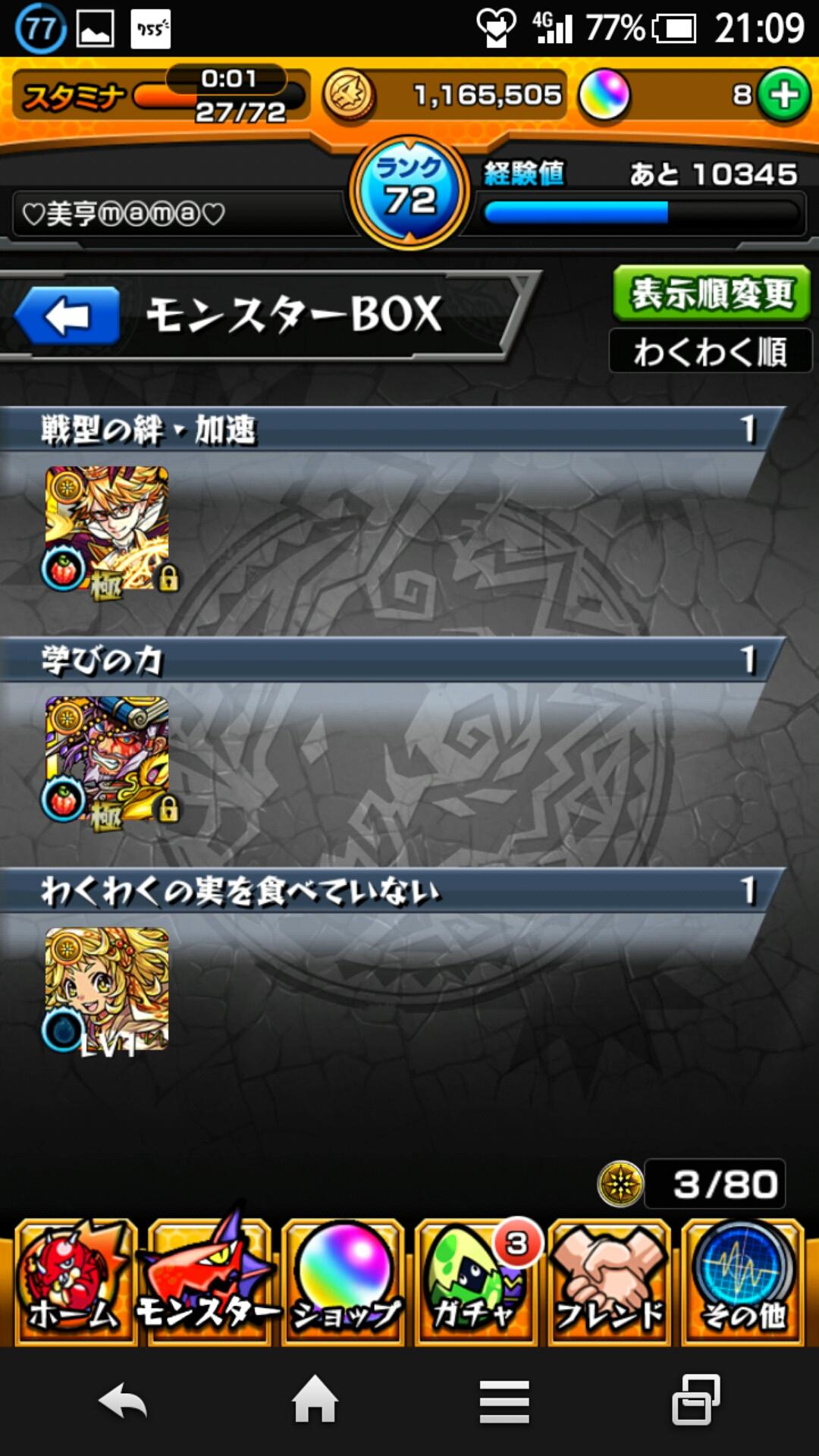Open the monster under わくわくの実を食べていない
This screenshot has height=1456, width=819.
[x=107, y=989]
